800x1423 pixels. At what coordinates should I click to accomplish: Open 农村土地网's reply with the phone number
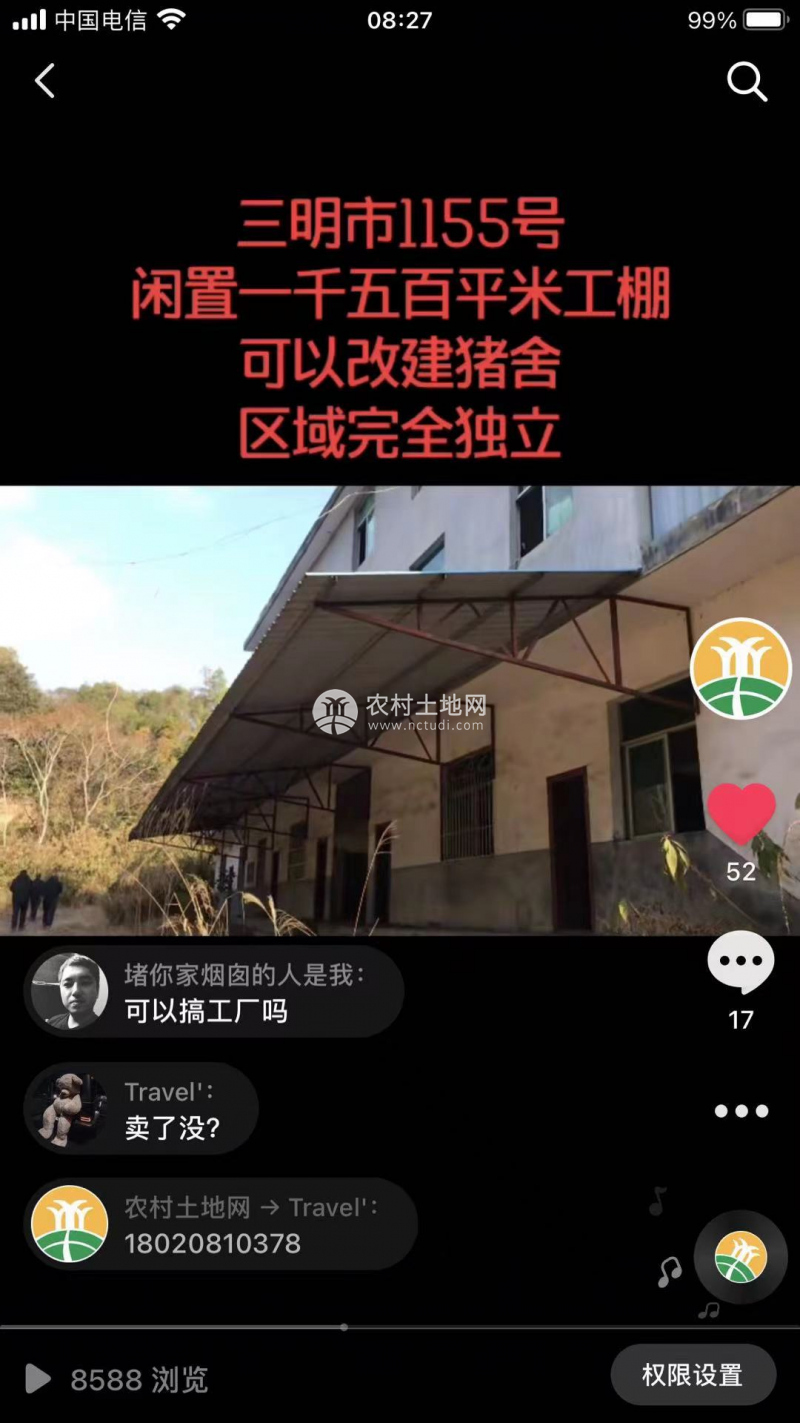(220, 1224)
